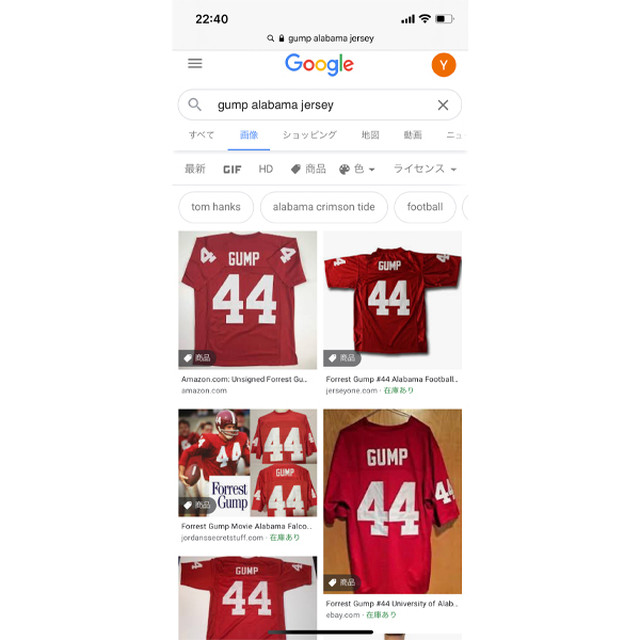Screen dimensions: 640x640
Task: Filter images by 最新
Action: (x=195, y=169)
